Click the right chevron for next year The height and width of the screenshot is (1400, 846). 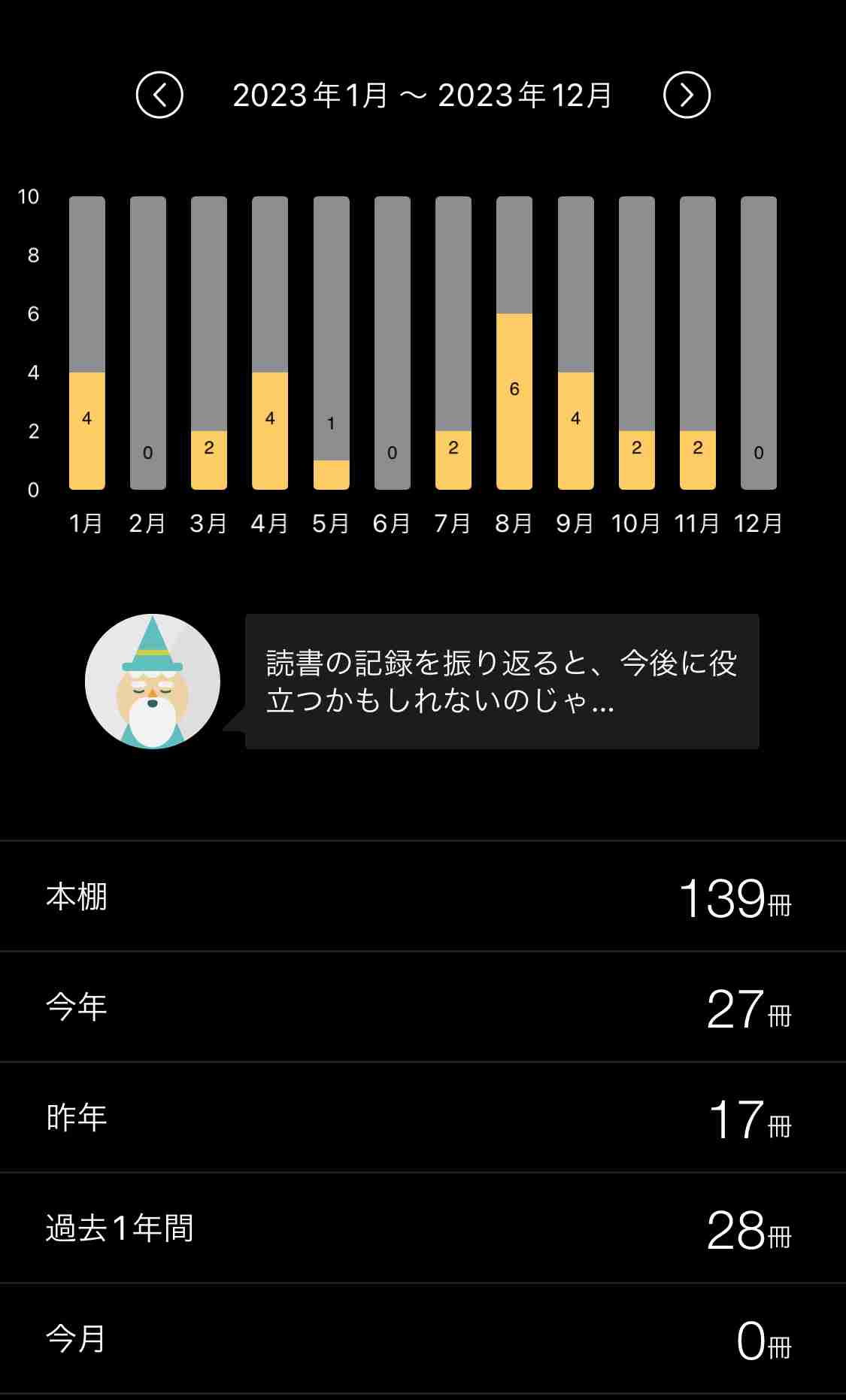pos(689,96)
